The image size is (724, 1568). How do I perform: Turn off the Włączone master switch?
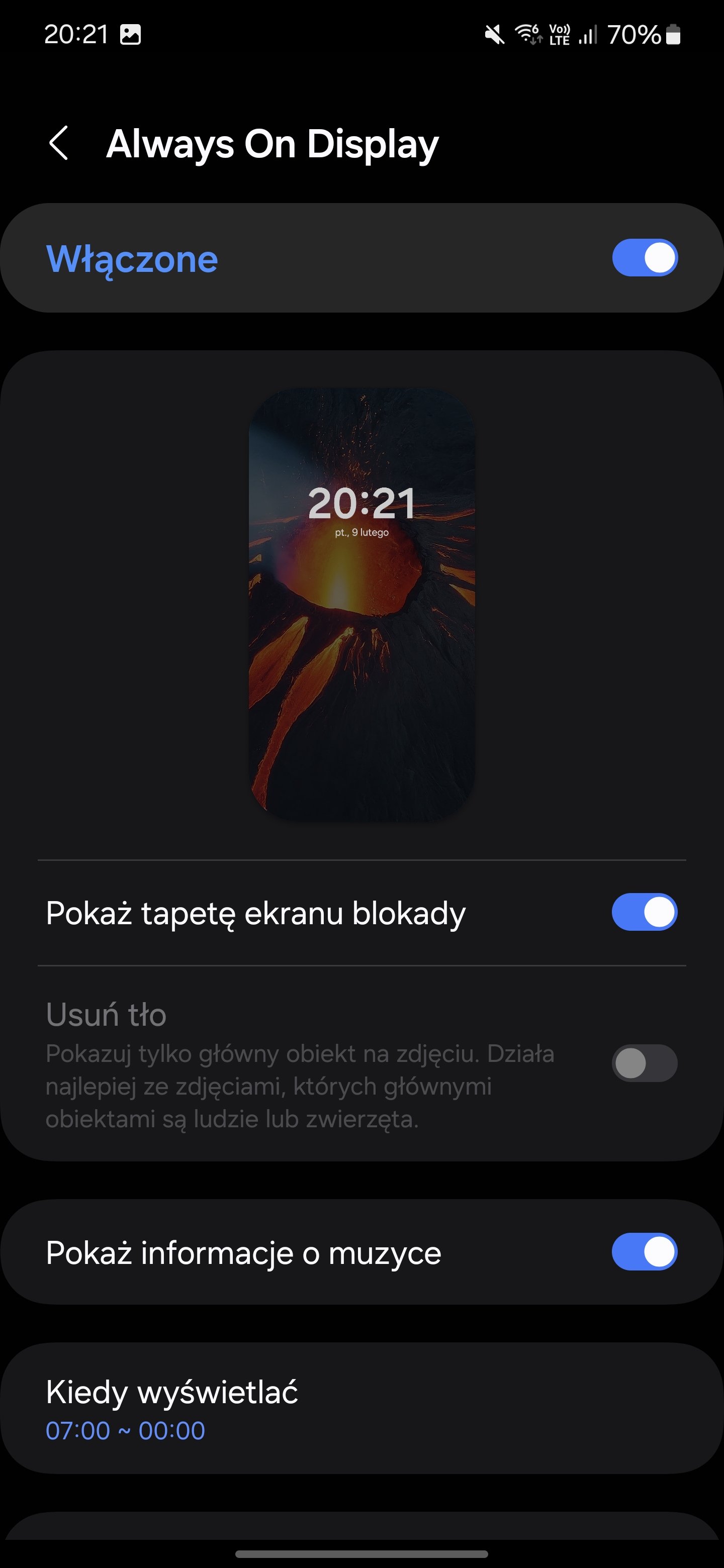tap(644, 257)
